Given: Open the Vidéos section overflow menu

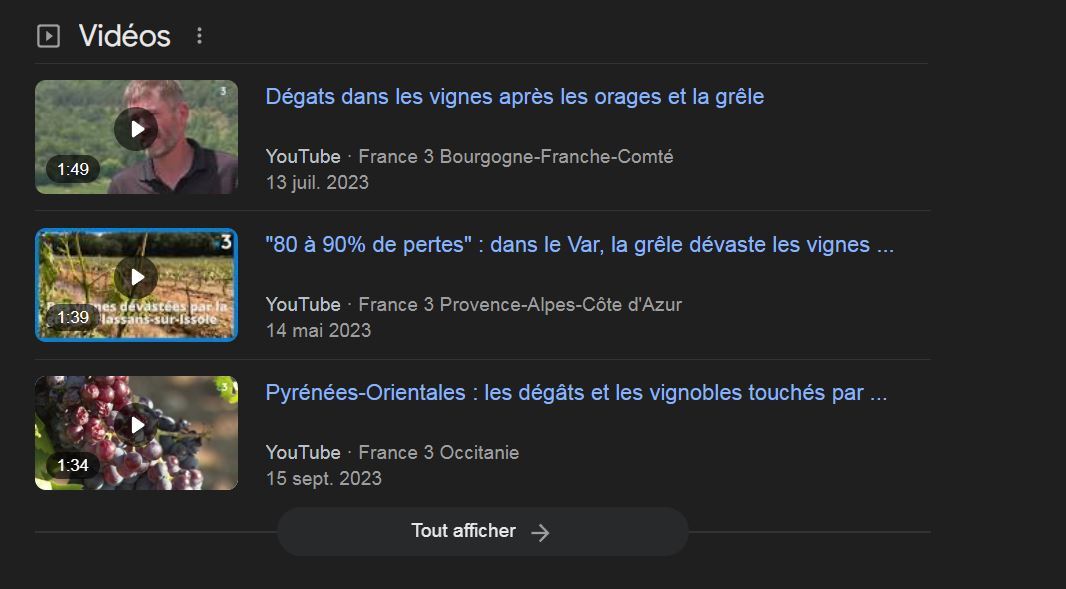Looking at the screenshot, I should point(199,36).
